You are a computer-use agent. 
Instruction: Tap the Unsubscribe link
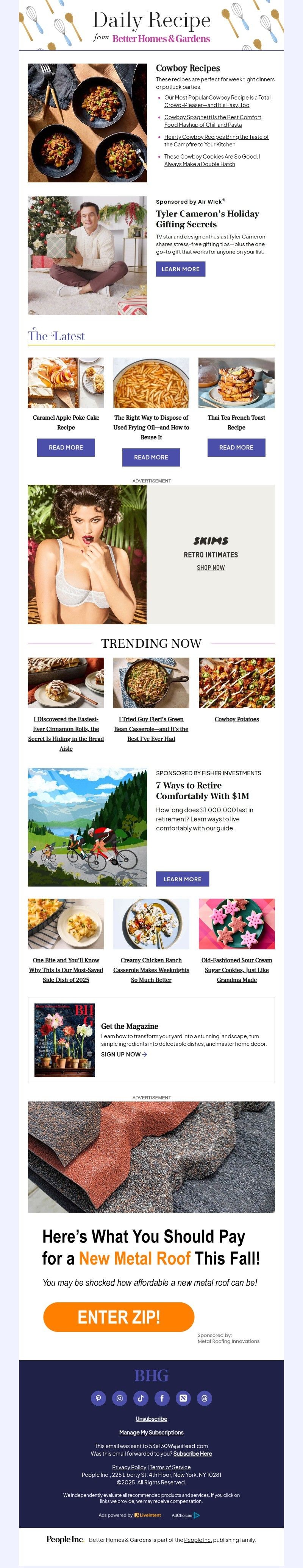point(151,1418)
